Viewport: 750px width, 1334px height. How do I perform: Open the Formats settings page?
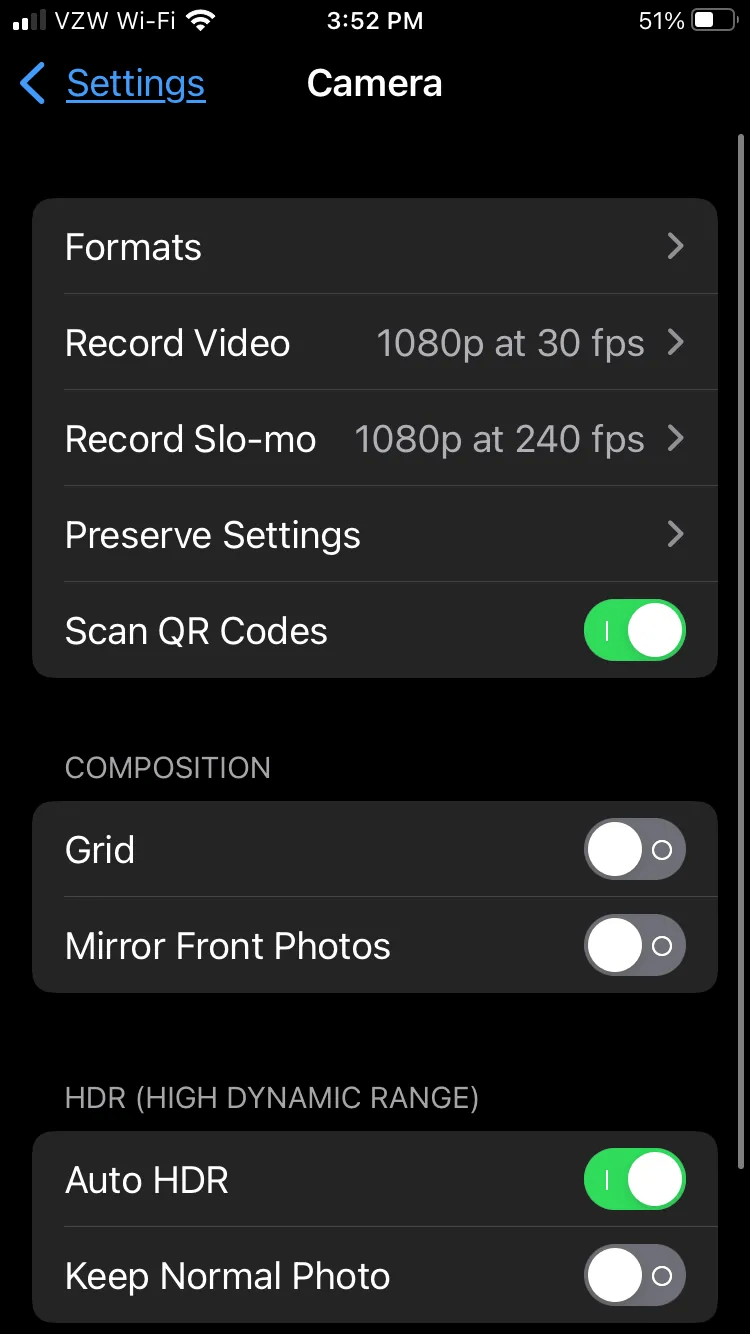coord(375,246)
